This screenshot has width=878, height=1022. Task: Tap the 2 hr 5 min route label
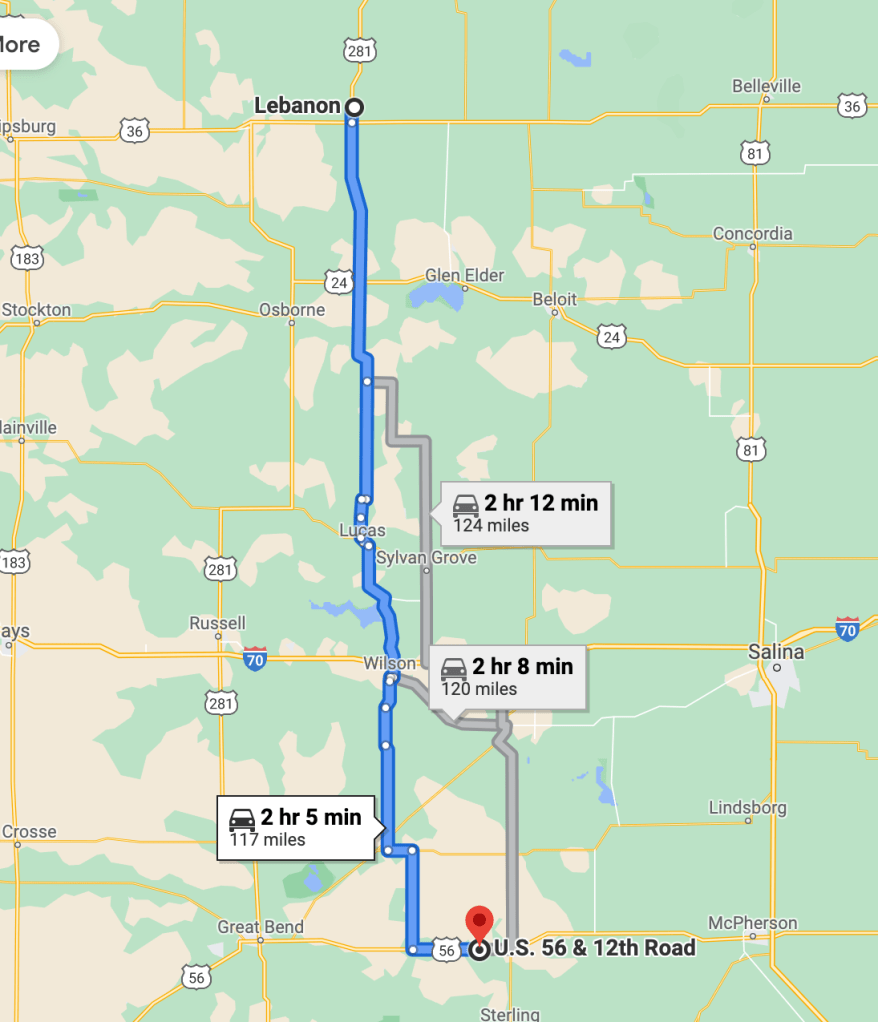tap(296, 827)
